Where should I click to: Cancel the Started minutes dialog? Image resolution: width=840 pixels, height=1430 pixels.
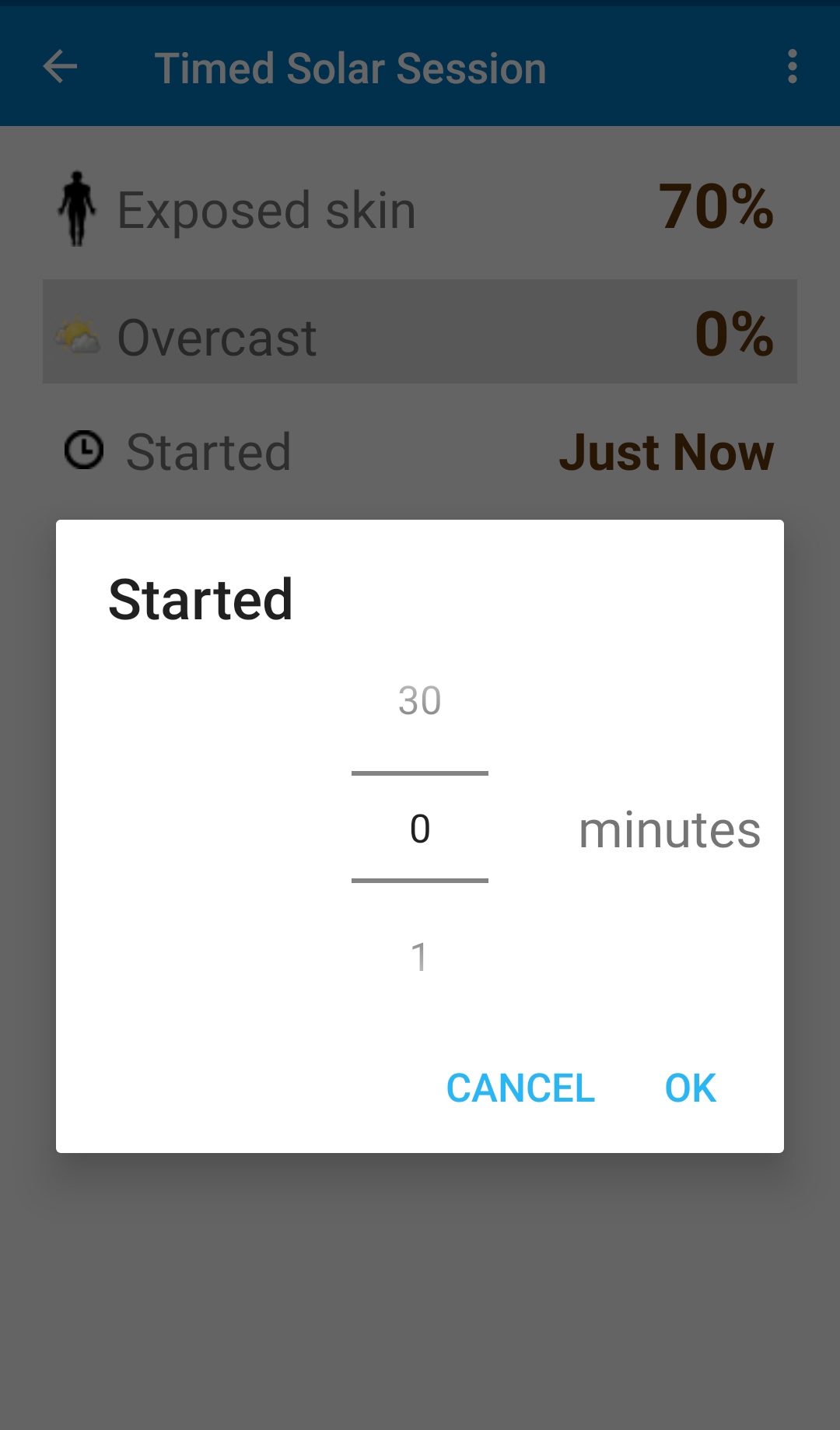click(520, 1088)
